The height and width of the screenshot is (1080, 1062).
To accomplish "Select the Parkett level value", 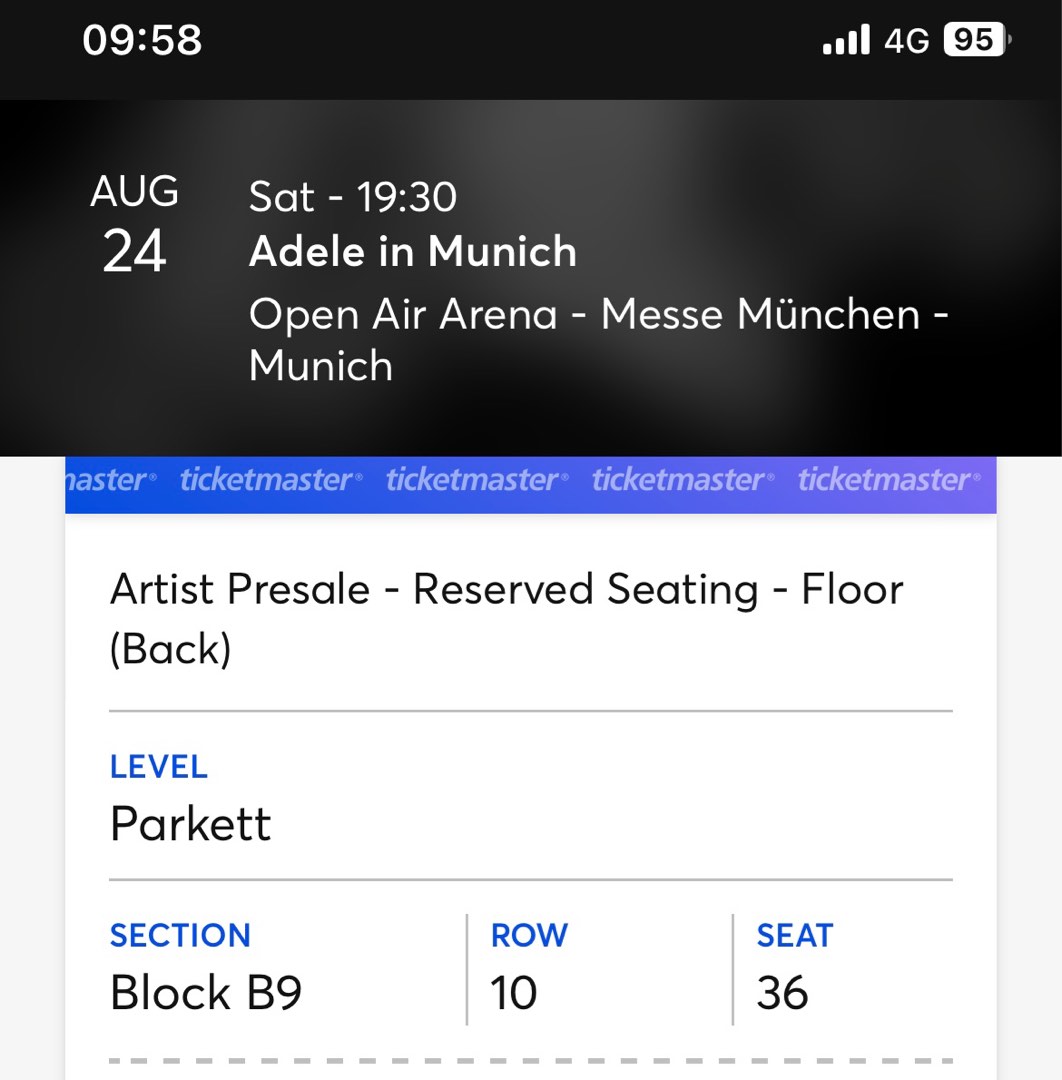I will click(190, 824).
